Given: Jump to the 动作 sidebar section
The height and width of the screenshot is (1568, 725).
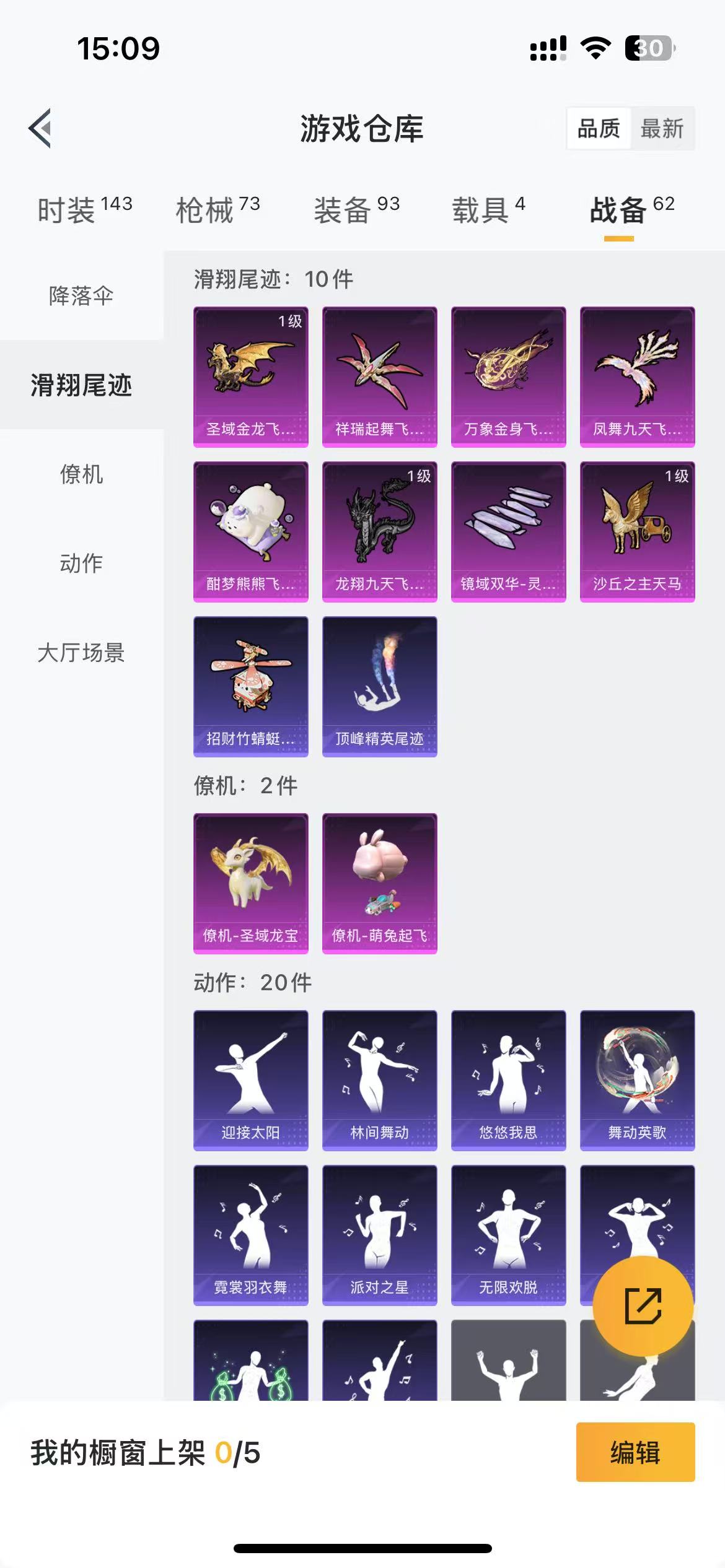Looking at the screenshot, I should 81,563.
